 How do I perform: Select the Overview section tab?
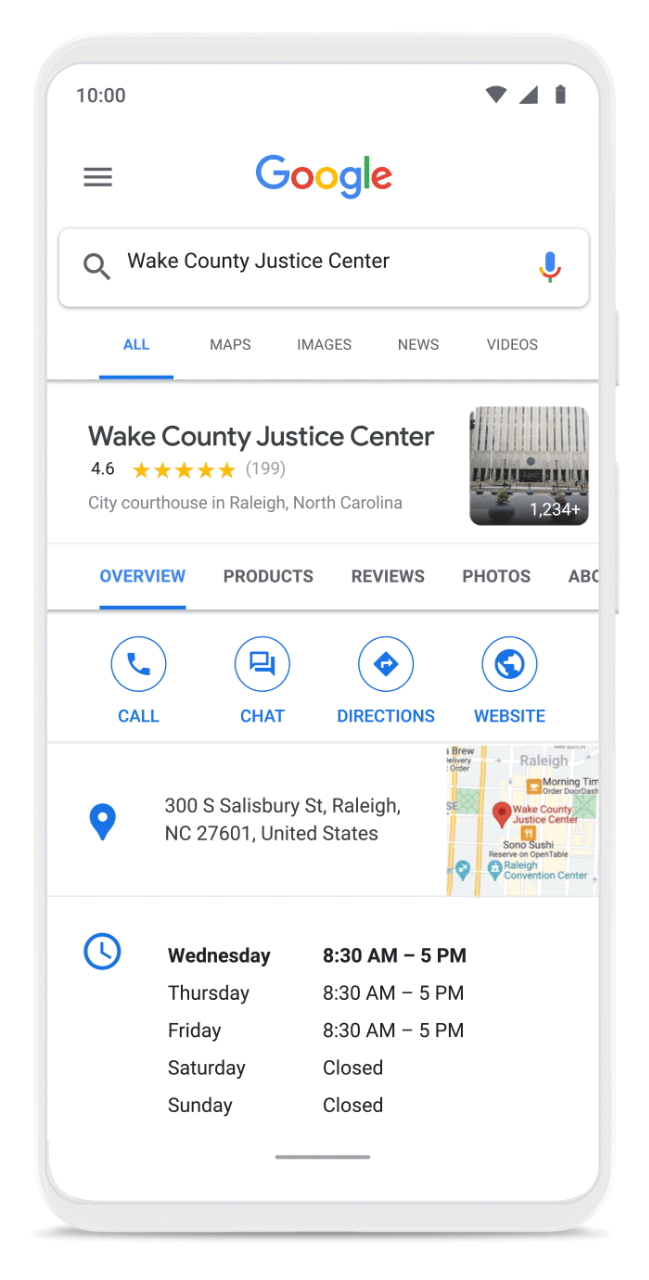[x=142, y=577]
